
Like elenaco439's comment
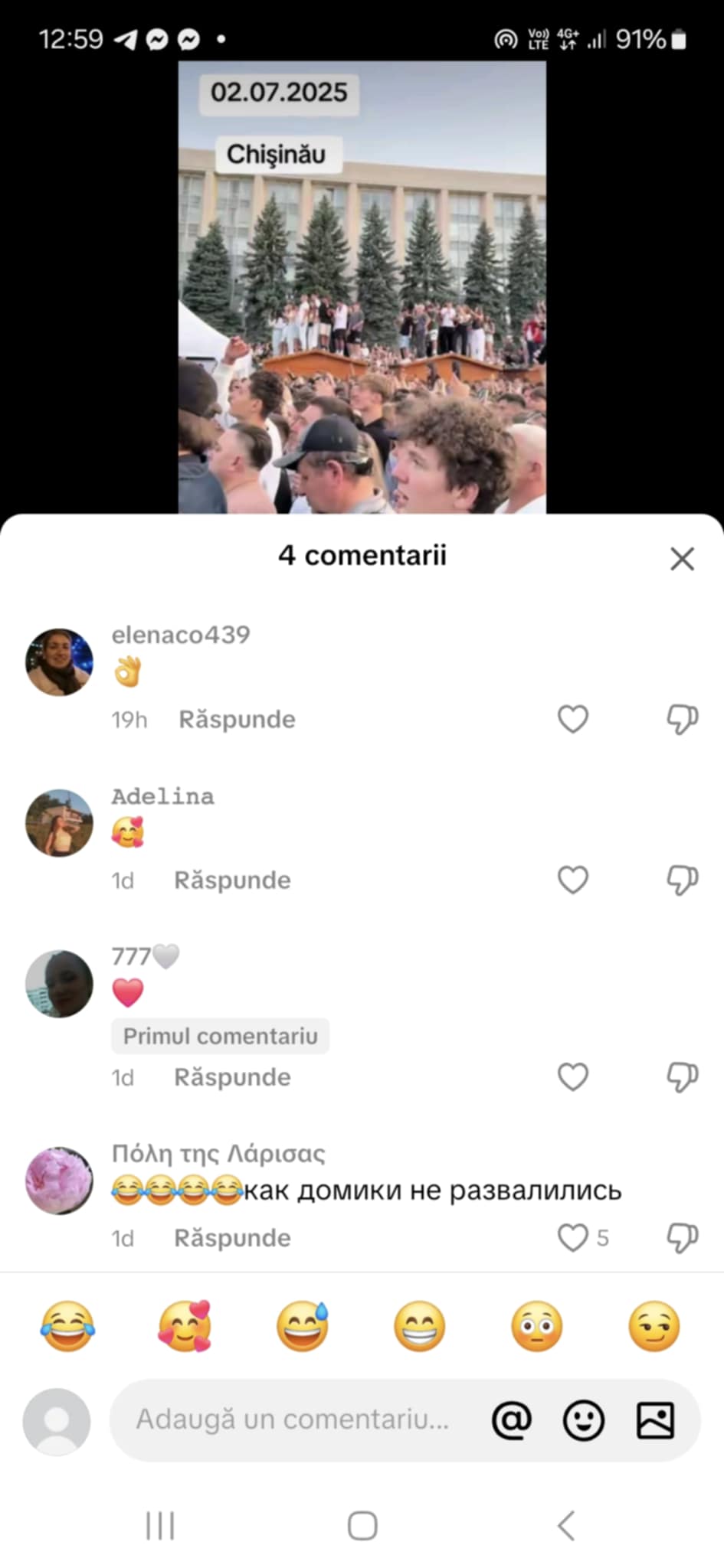(572, 719)
